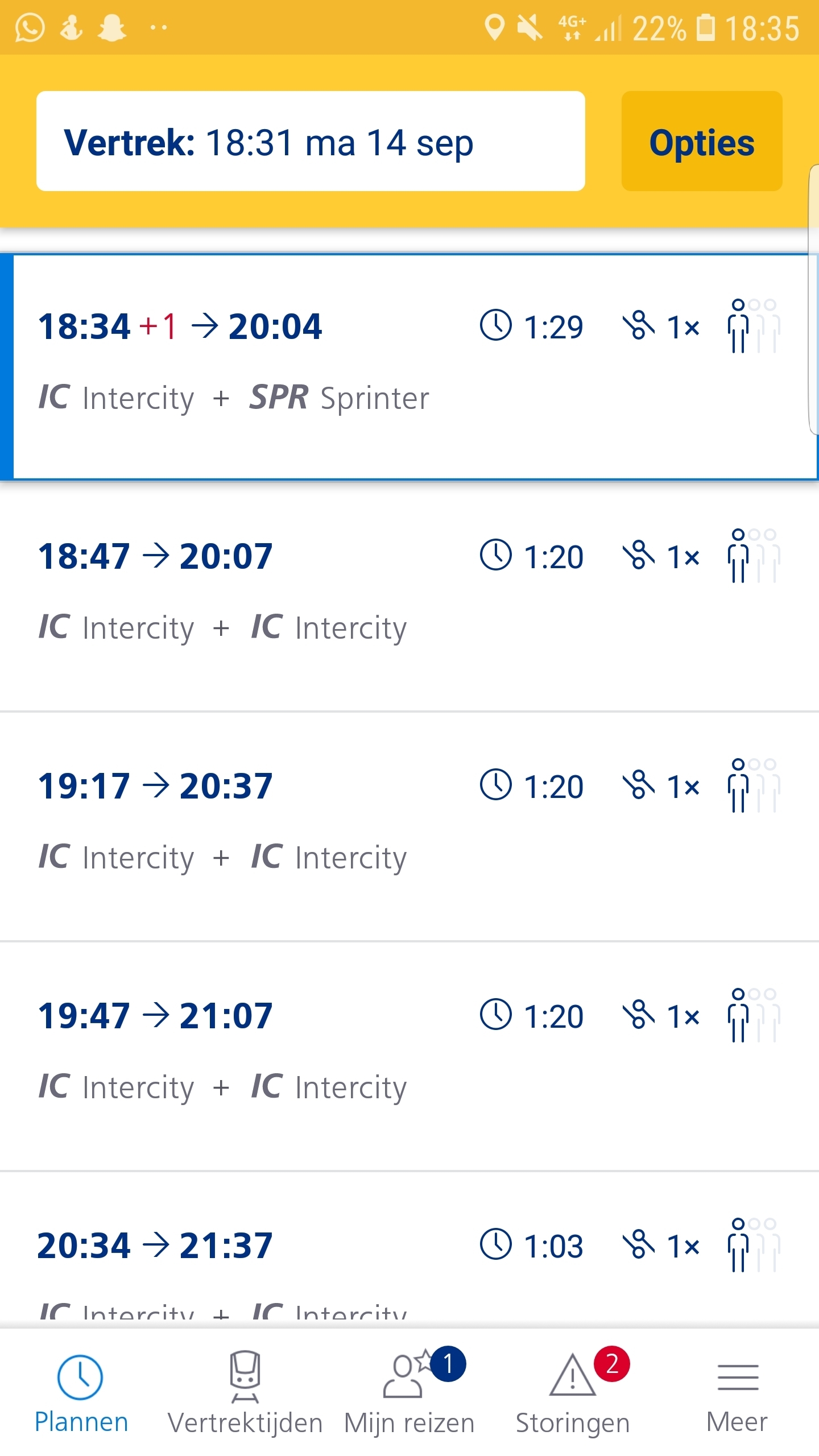819x1456 pixels.
Task: Tap the Plannen tab
Action: click(81, 1392)
